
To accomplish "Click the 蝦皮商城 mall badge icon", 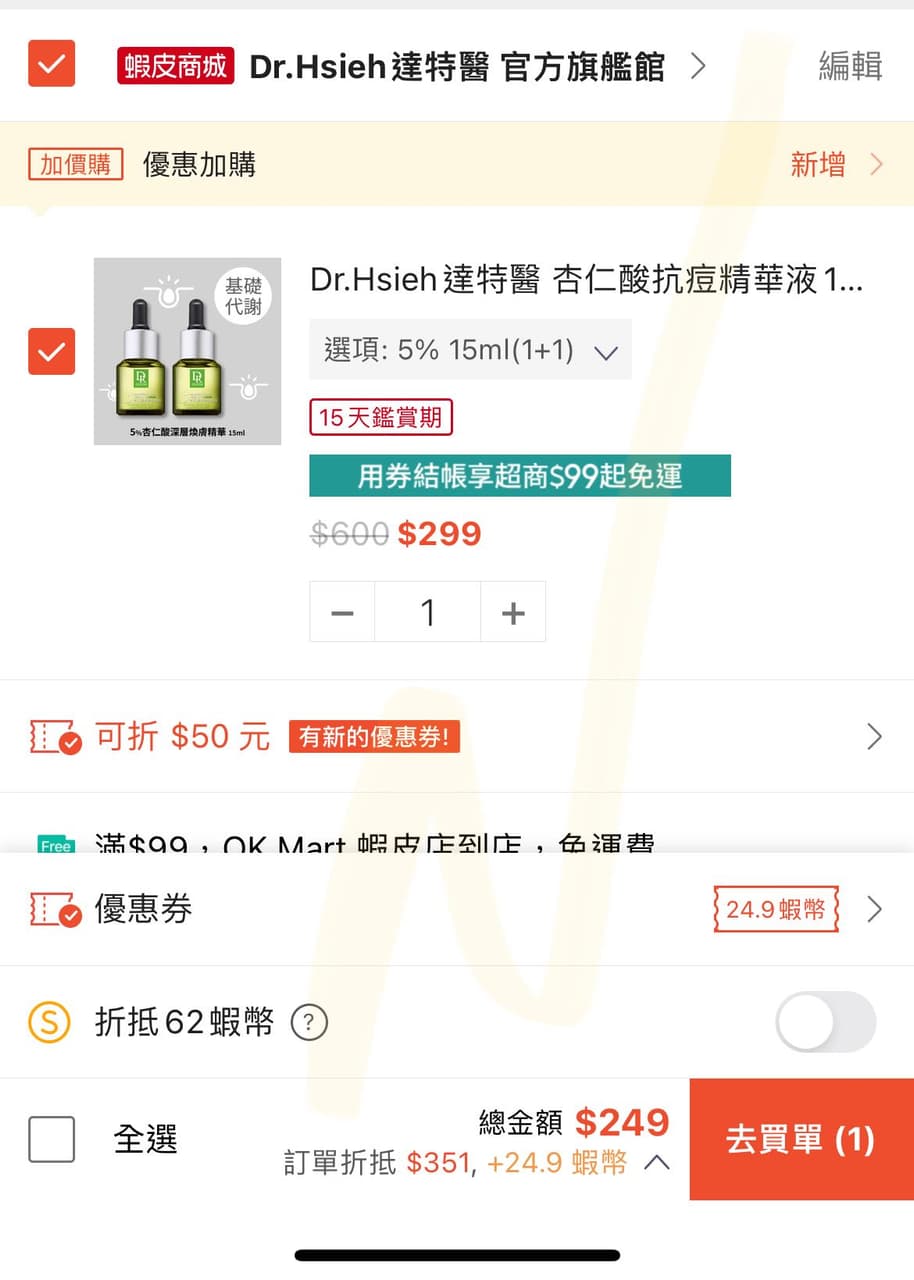I will pos(175,65).
